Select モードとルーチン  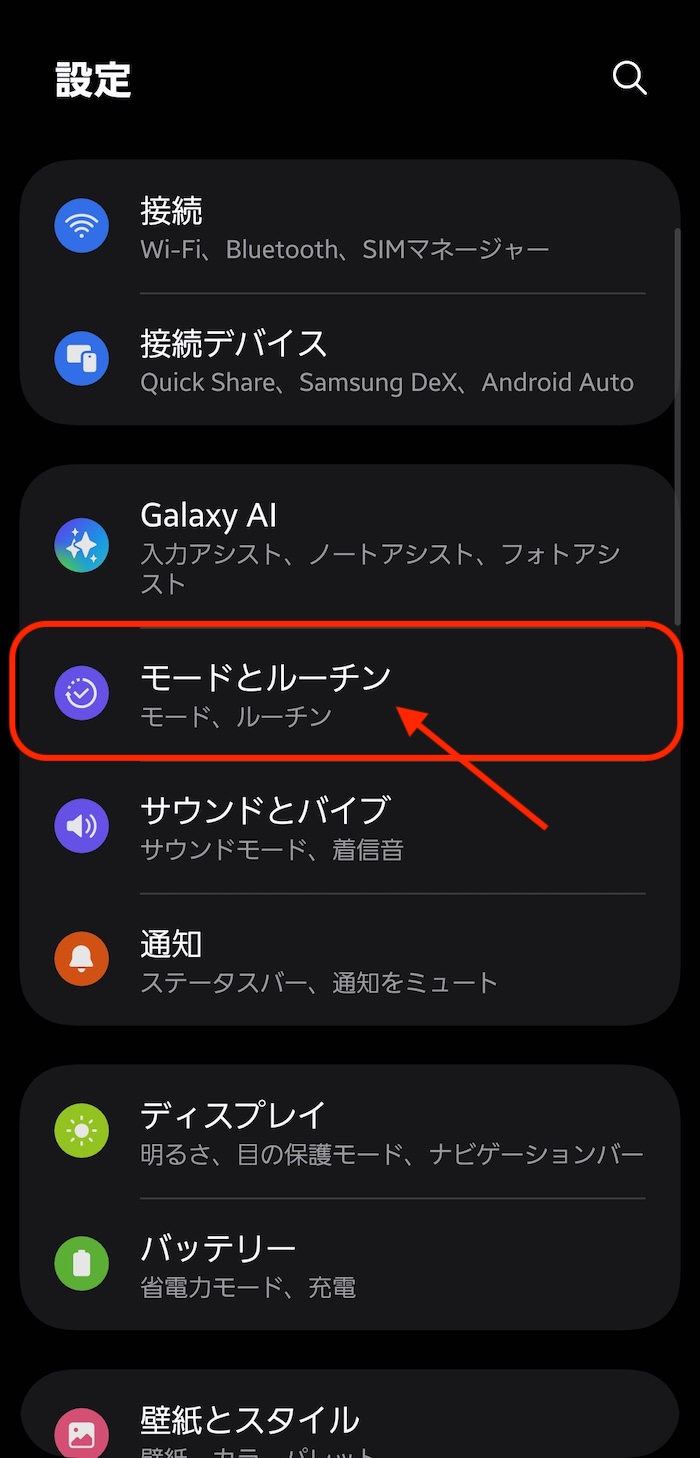click(345, 692)
